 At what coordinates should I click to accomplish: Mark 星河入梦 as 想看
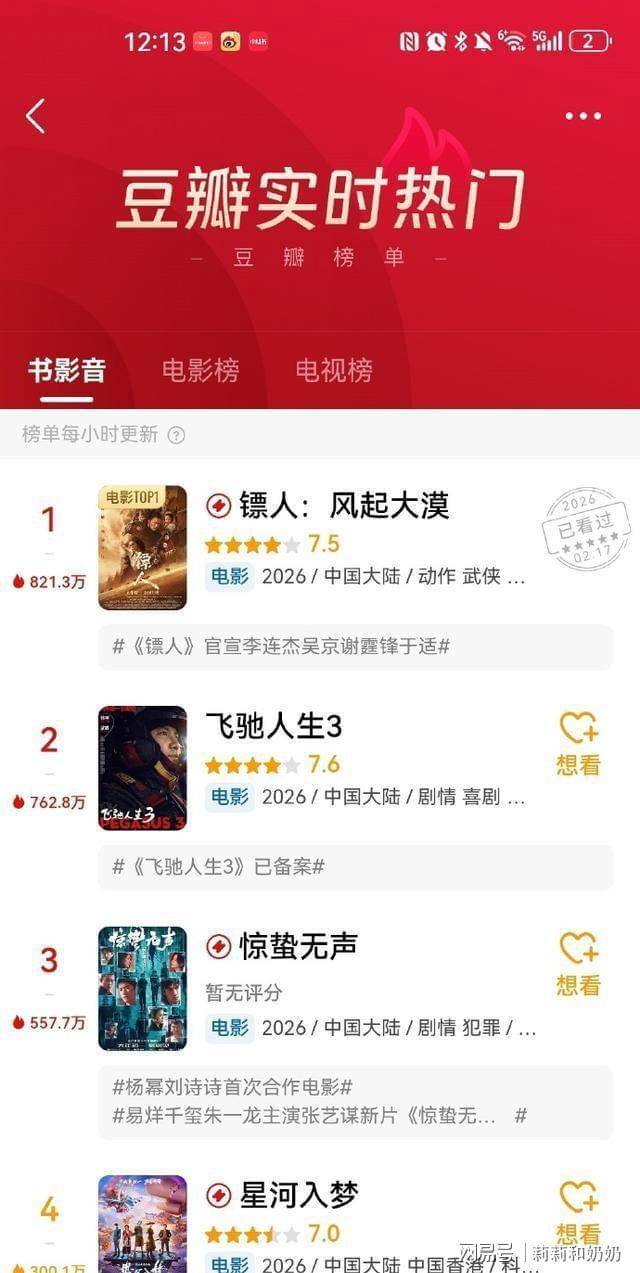578,1212
